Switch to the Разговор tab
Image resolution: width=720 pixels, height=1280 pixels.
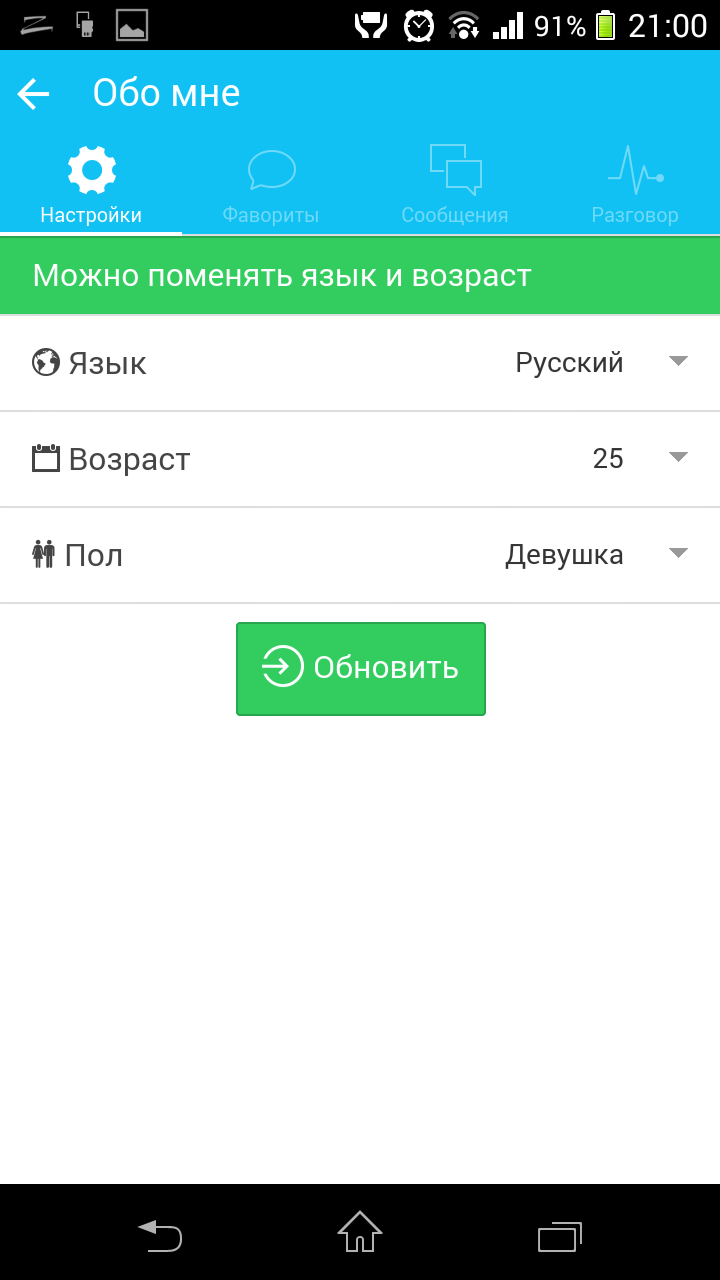pyautogui.click(x=635, y=186)
